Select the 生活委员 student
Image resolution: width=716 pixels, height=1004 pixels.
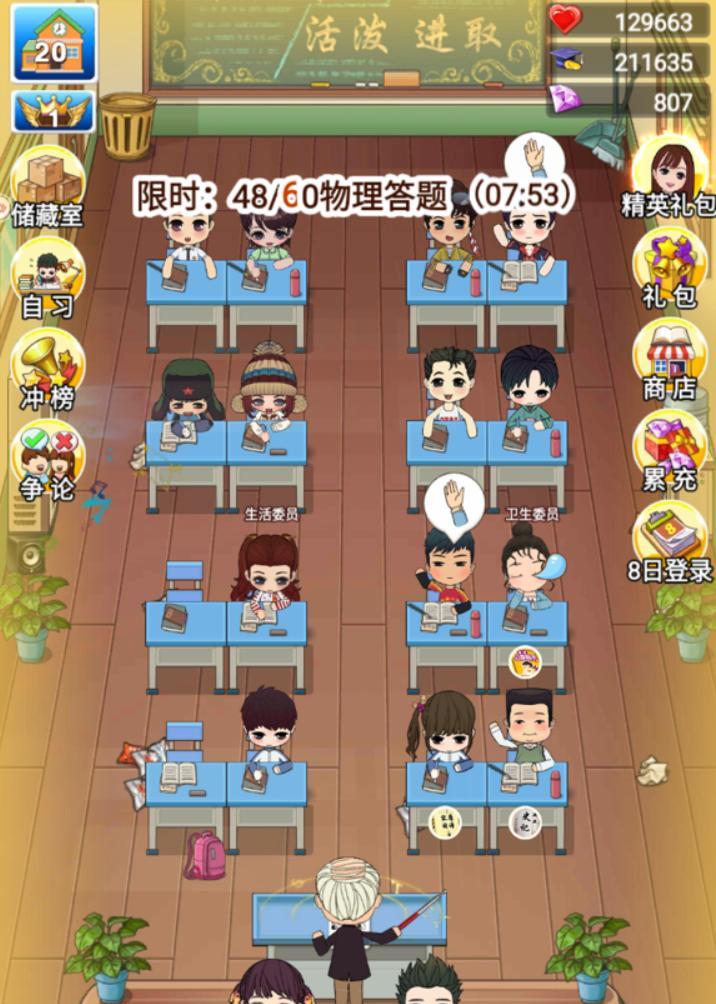click(265, 575)
